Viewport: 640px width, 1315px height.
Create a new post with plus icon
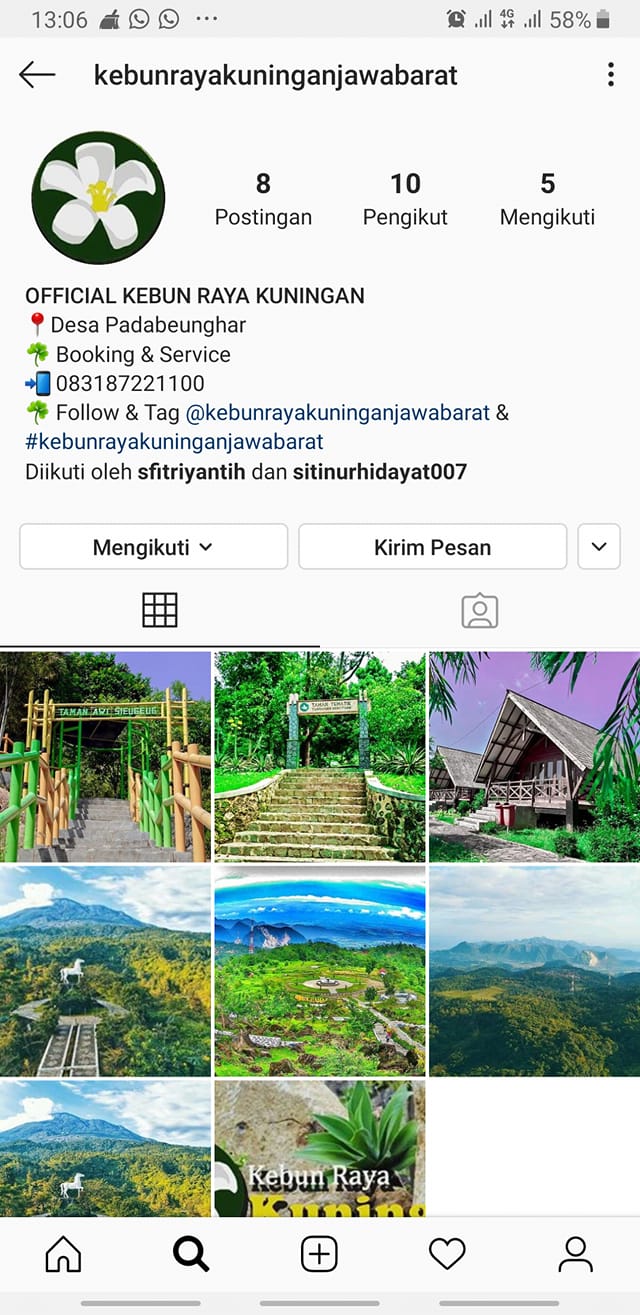(319, 1253)
